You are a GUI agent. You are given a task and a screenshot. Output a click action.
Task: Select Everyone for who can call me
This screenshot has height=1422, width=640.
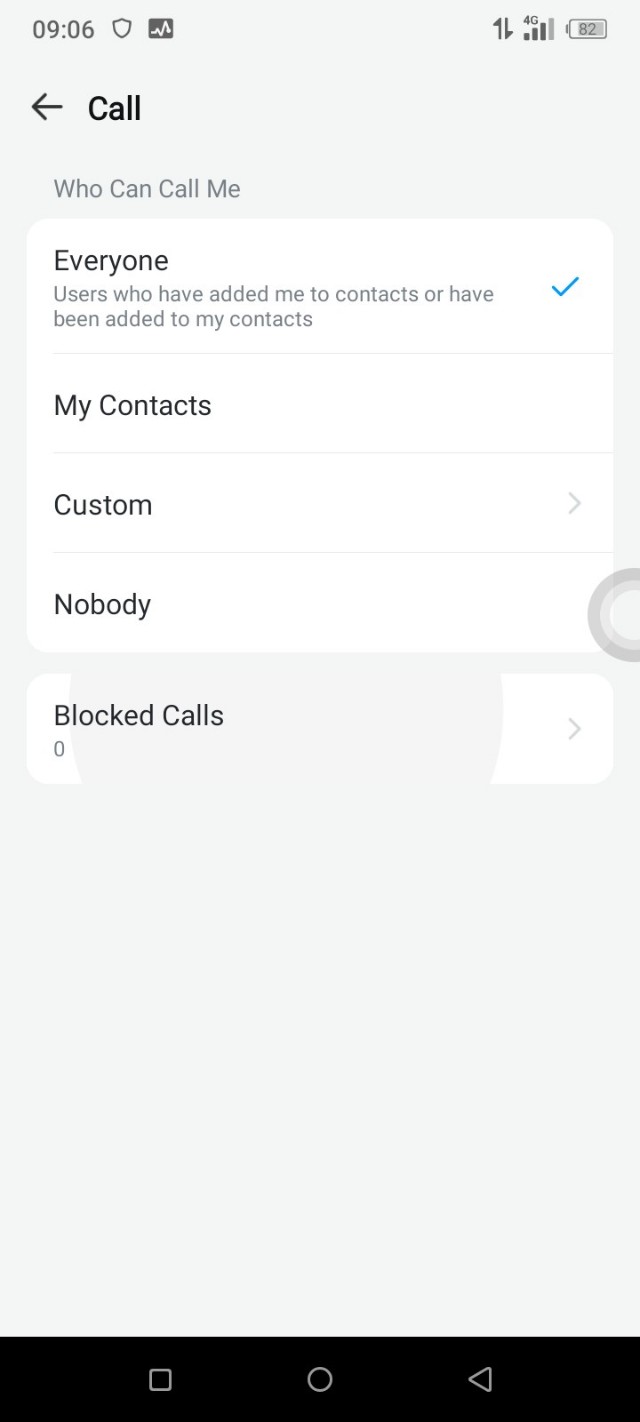pyautogui.click(x=300, y=287)
